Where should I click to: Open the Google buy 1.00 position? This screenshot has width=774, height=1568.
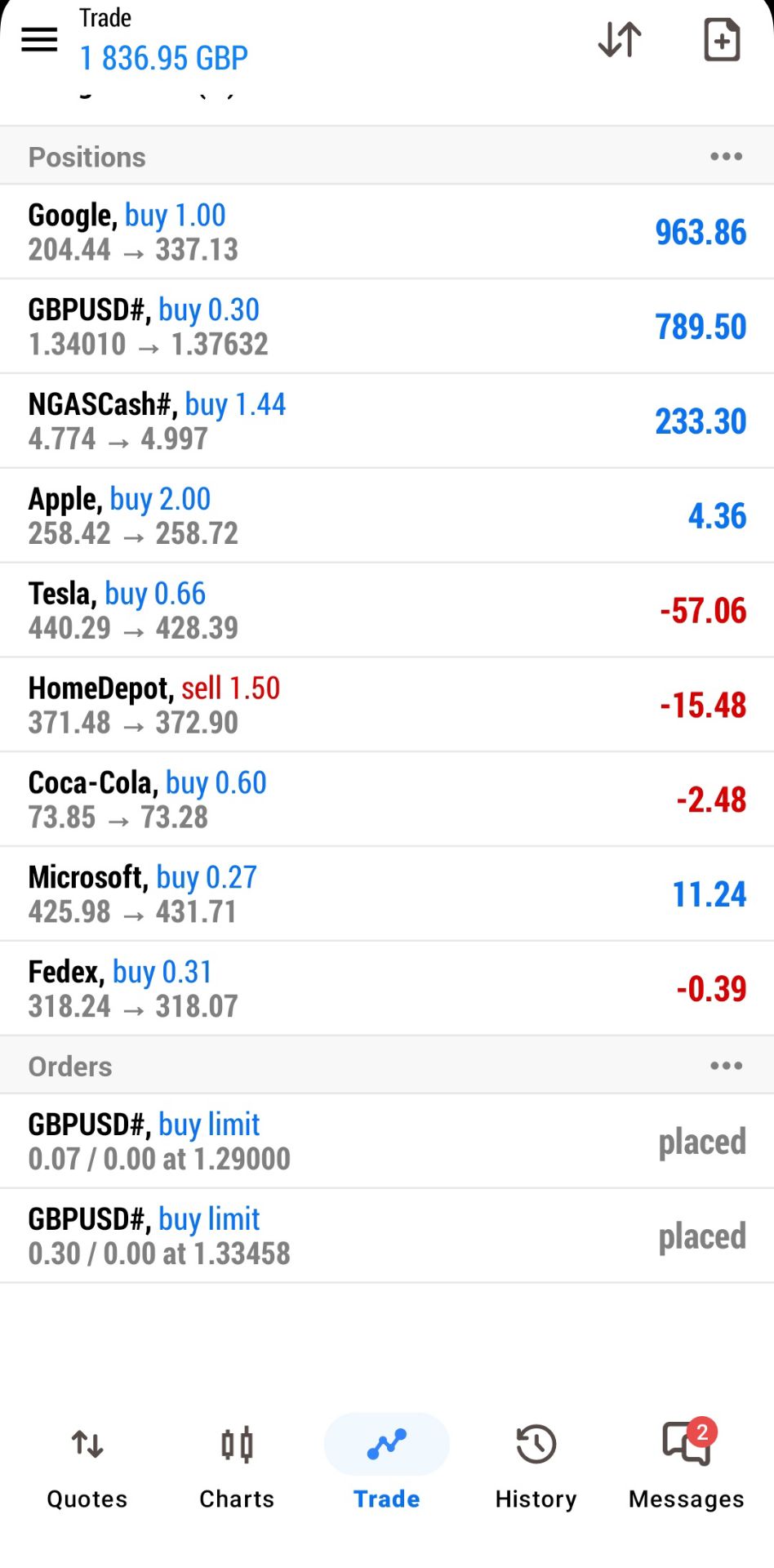(387, 232)
